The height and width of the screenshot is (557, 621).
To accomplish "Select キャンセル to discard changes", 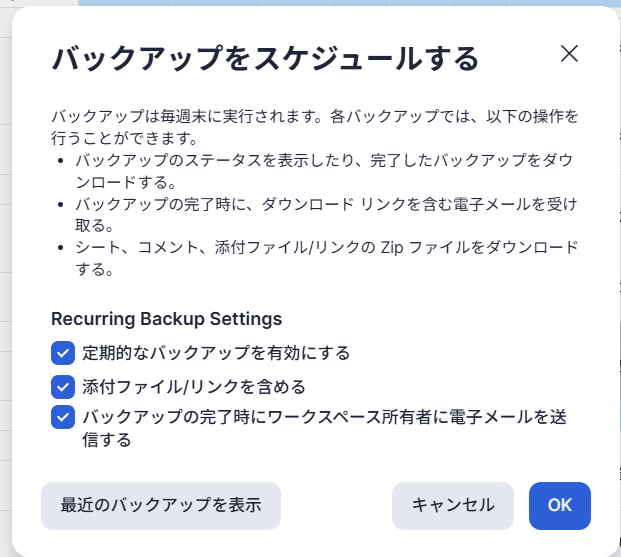I will tap(452, 505).
